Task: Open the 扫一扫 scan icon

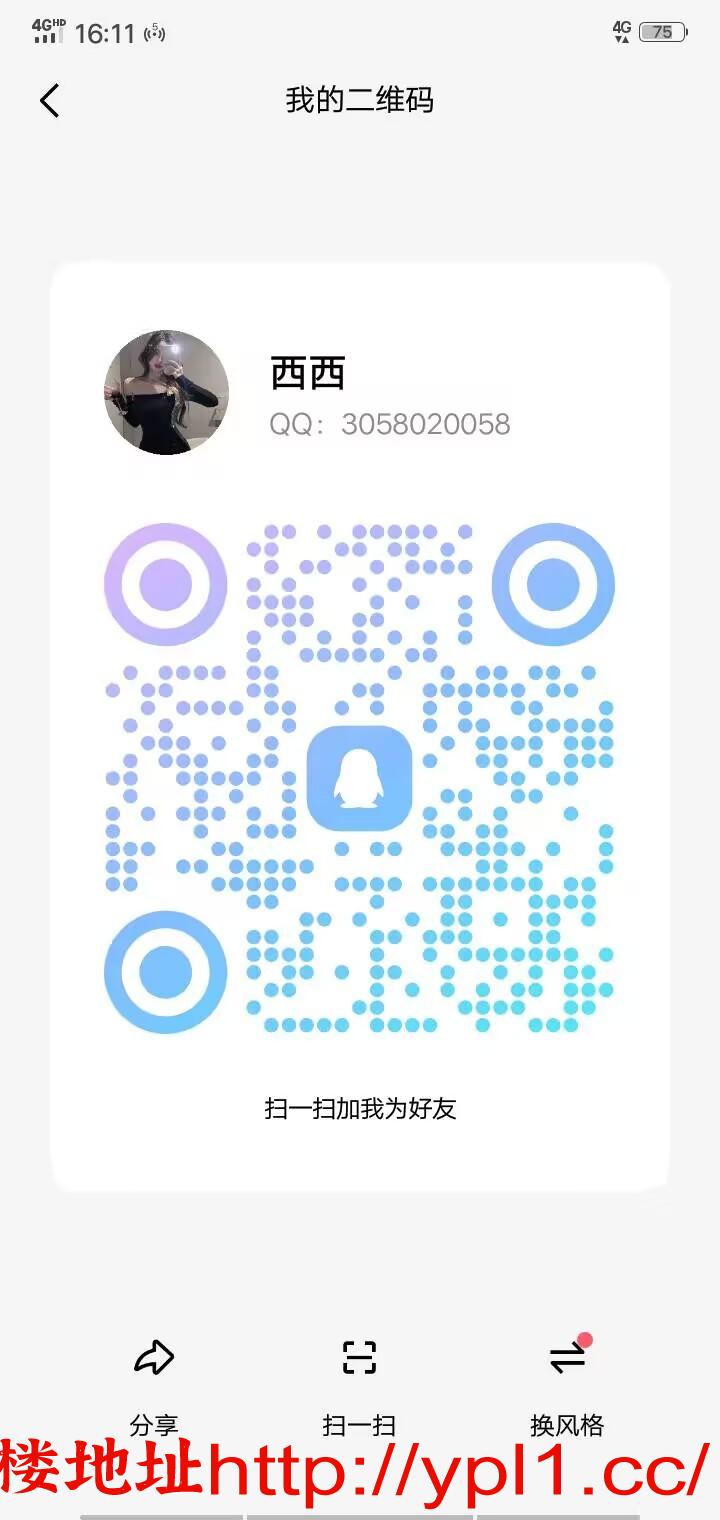Action: [x=360, y=1358]
